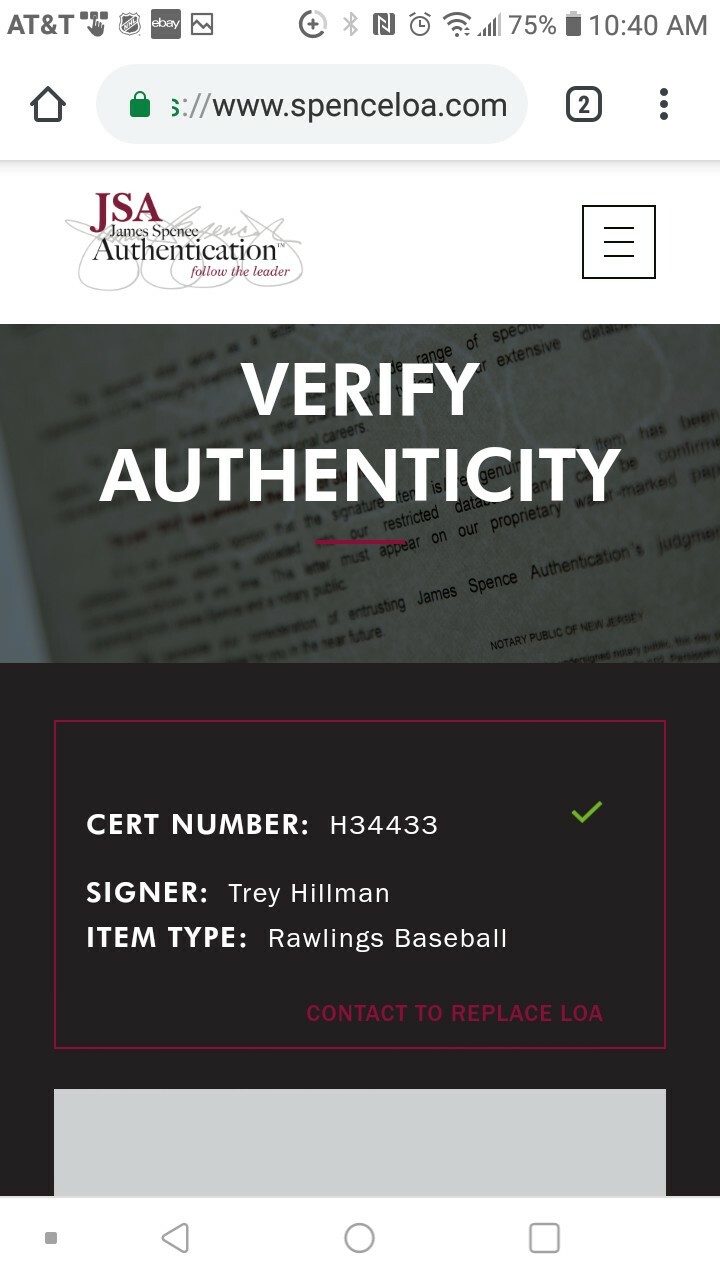Open the recent apps overview
Image resolution: width=720 pixels, height=1280 pixels.
click(544, 1238)
